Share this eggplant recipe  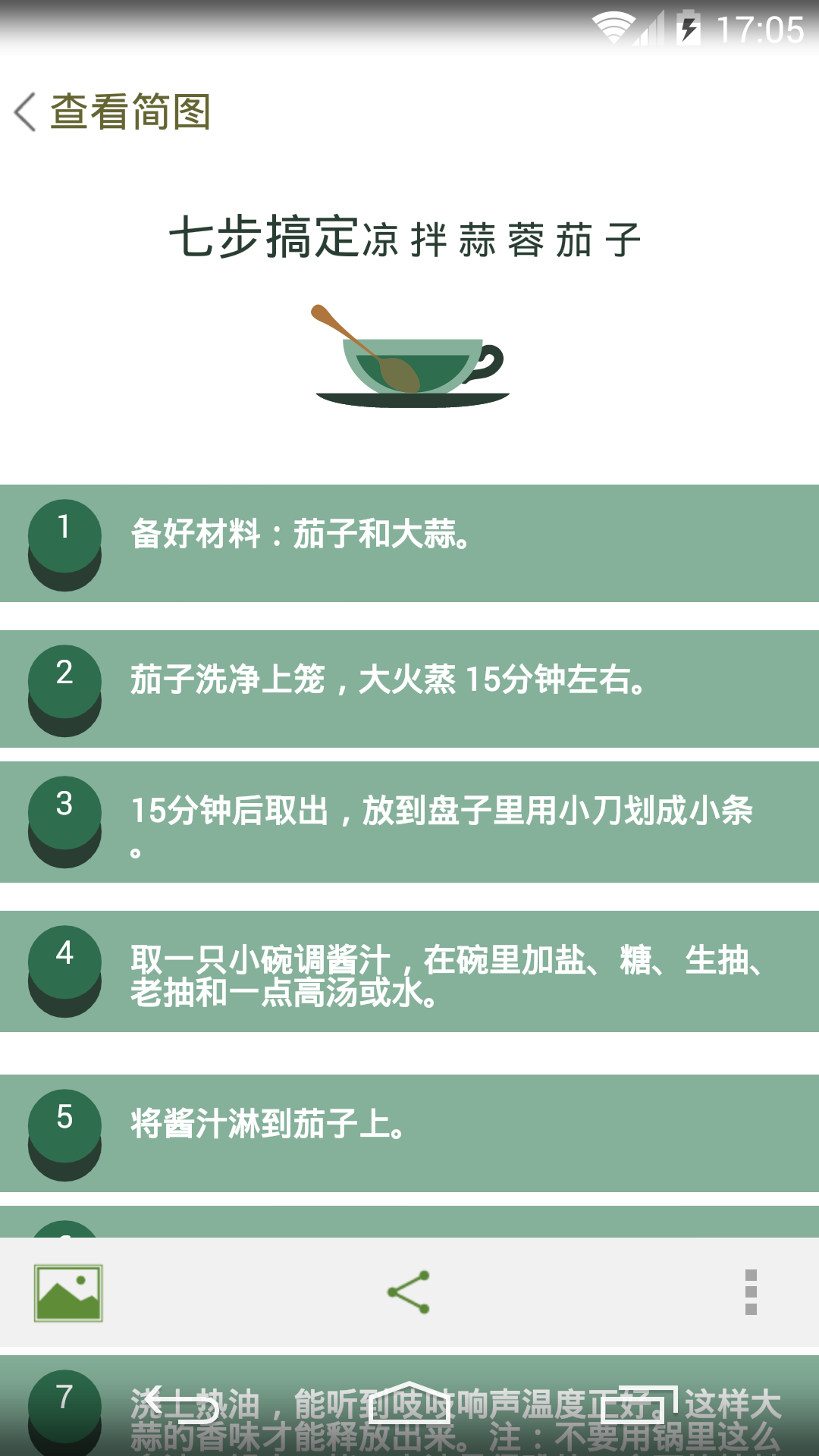409,1292
